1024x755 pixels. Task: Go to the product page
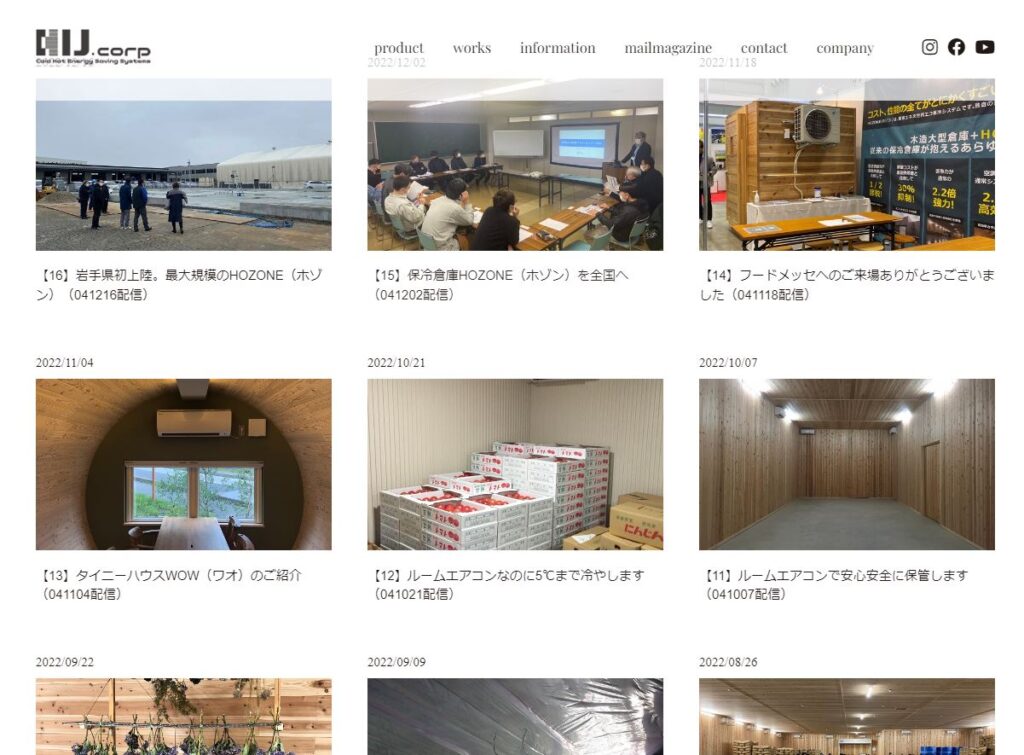tap(399, 48)
